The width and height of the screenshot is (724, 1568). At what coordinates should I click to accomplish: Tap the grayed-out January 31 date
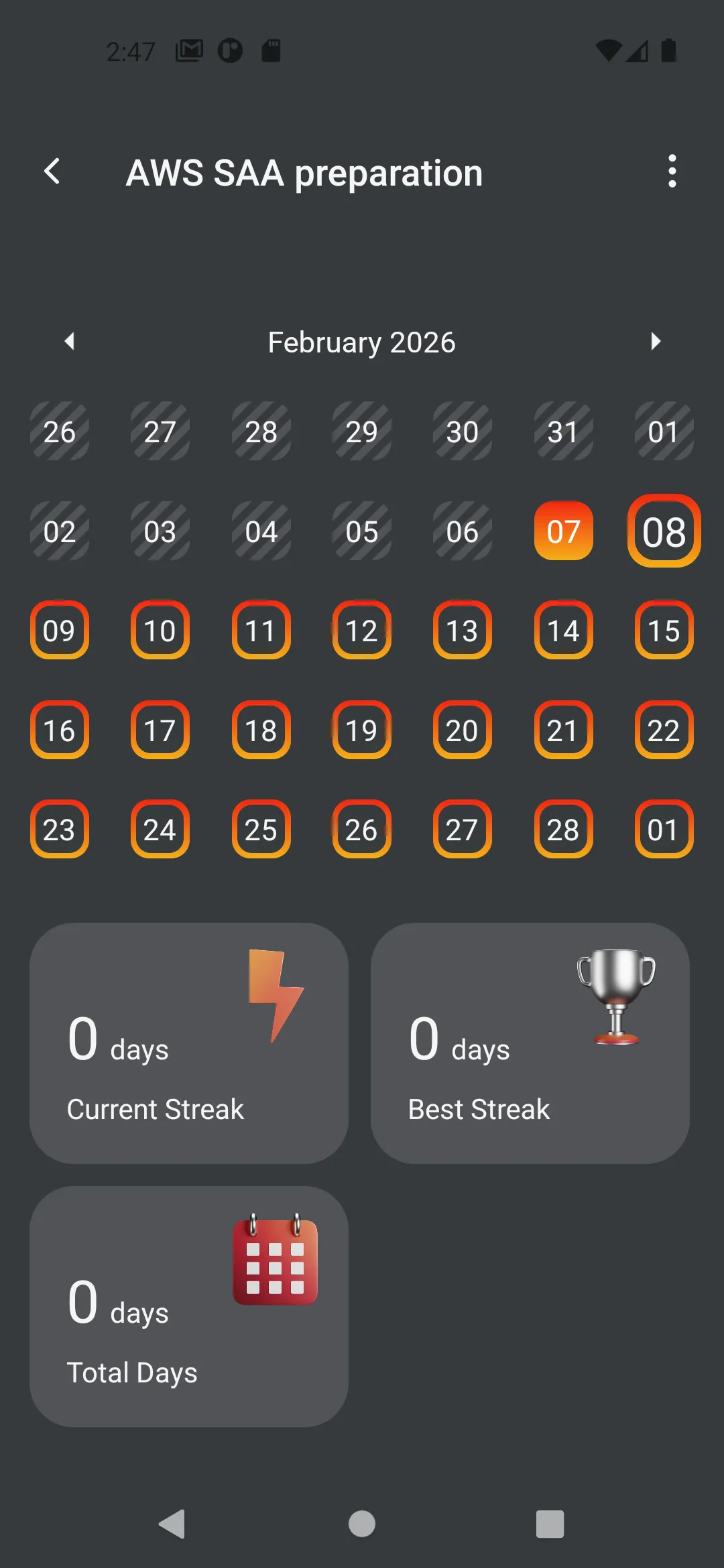(563, 432)
